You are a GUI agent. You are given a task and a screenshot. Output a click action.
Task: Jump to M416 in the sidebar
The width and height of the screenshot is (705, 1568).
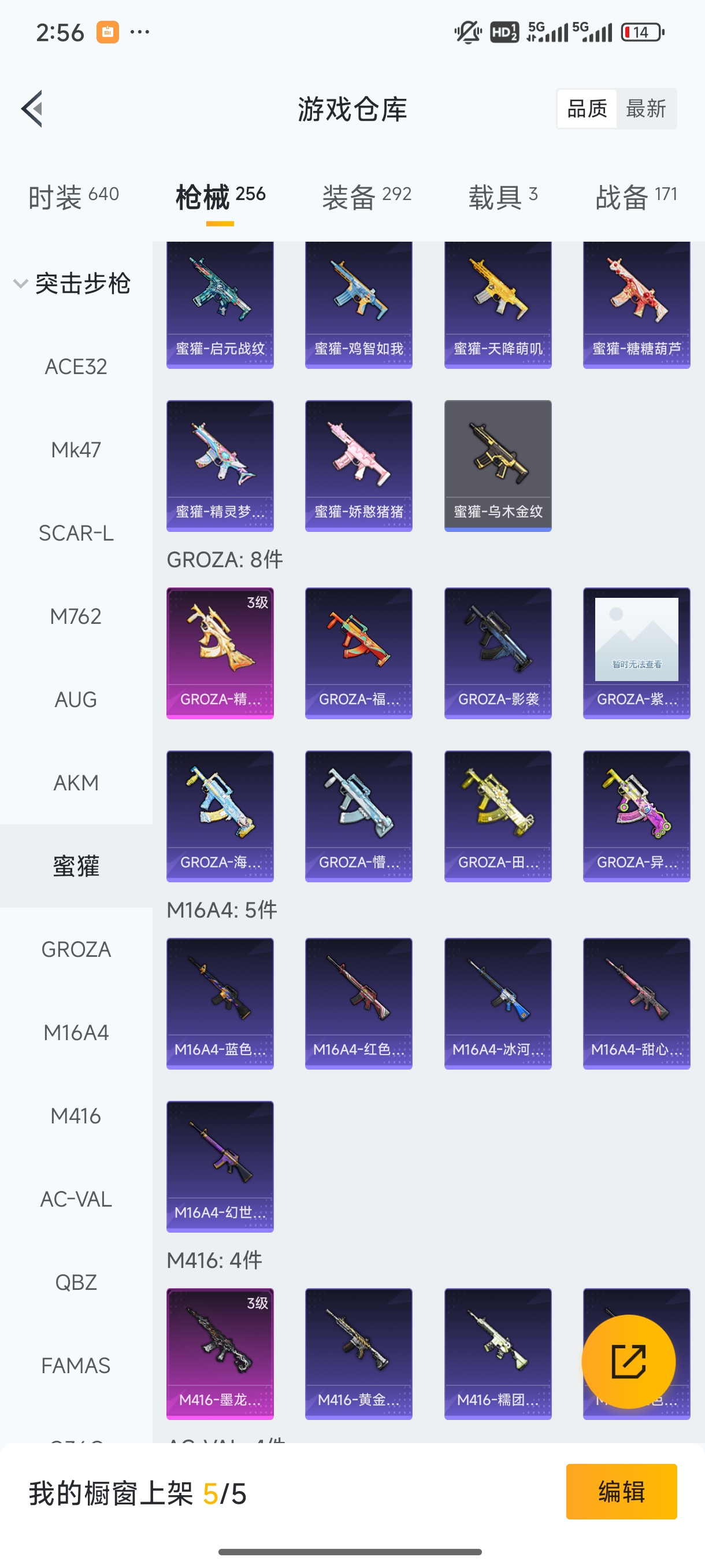(76, 1116)
